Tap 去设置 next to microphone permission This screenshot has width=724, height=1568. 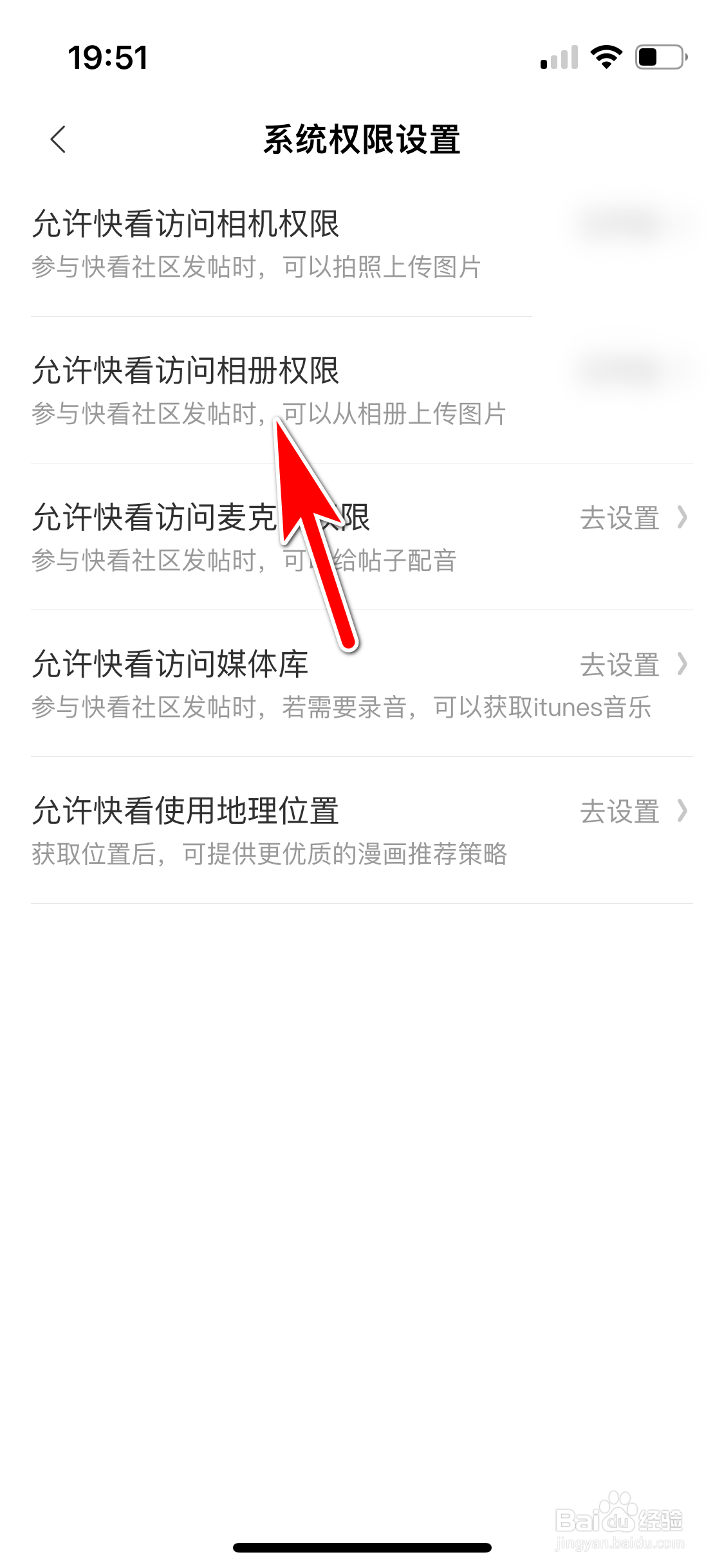(620, 518)
